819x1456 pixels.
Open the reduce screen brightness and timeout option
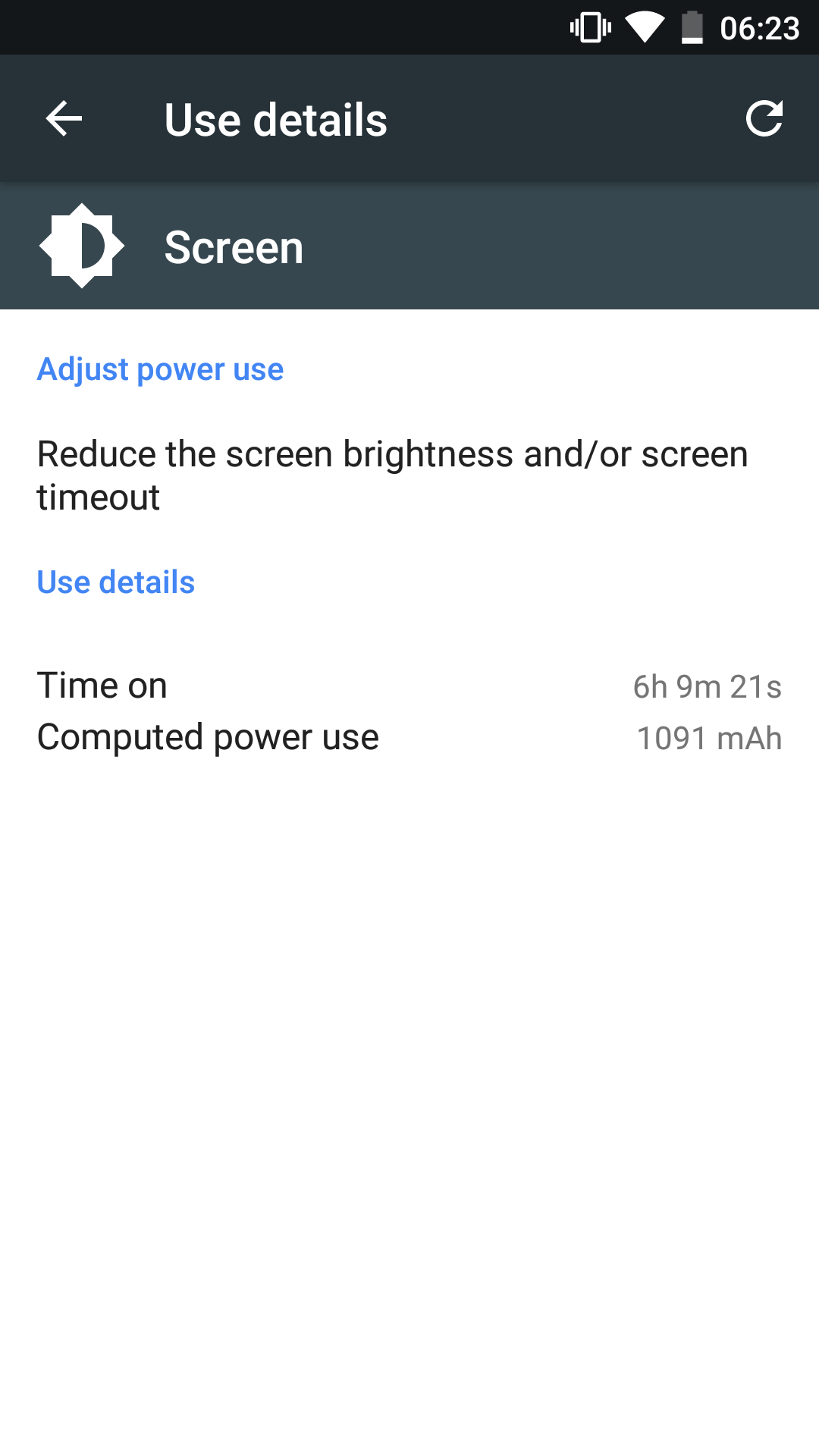[393, 475]
